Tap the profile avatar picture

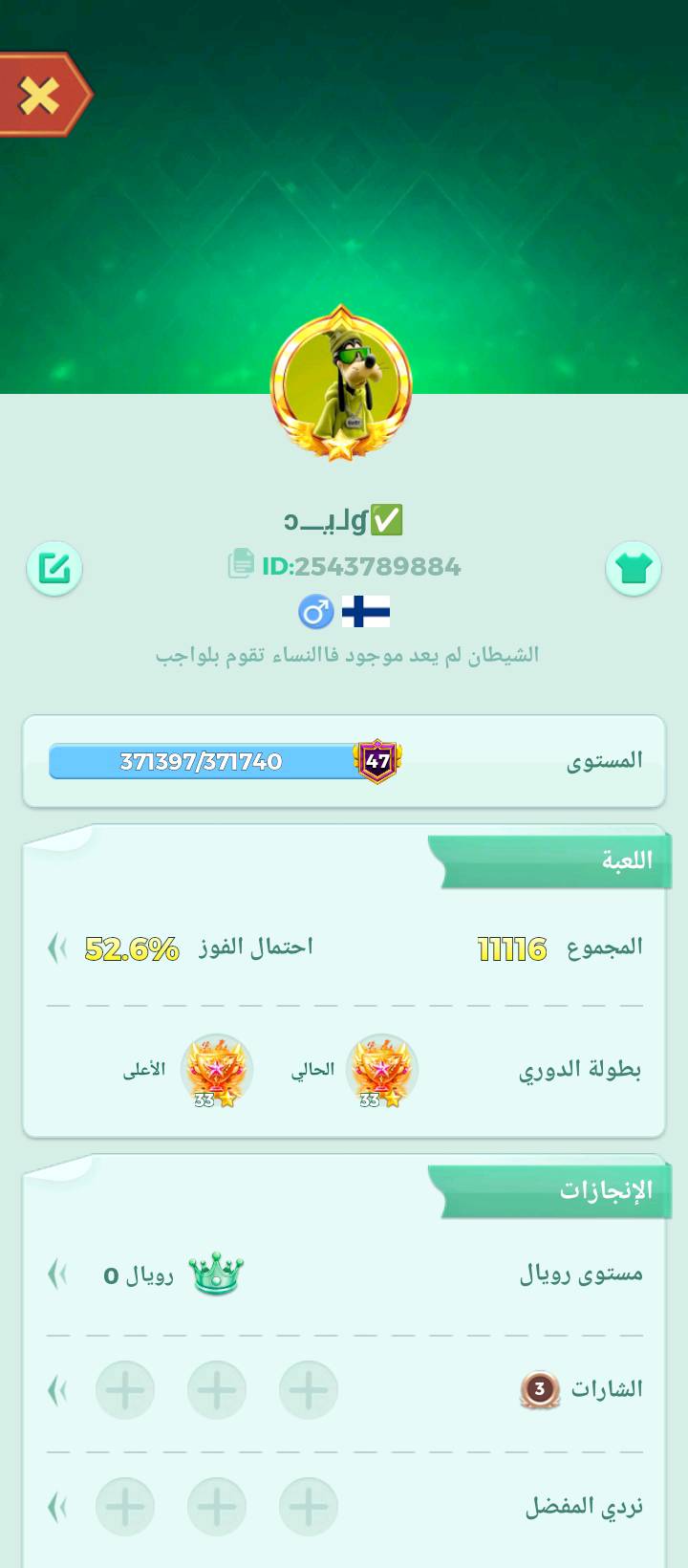coord(341,384)
